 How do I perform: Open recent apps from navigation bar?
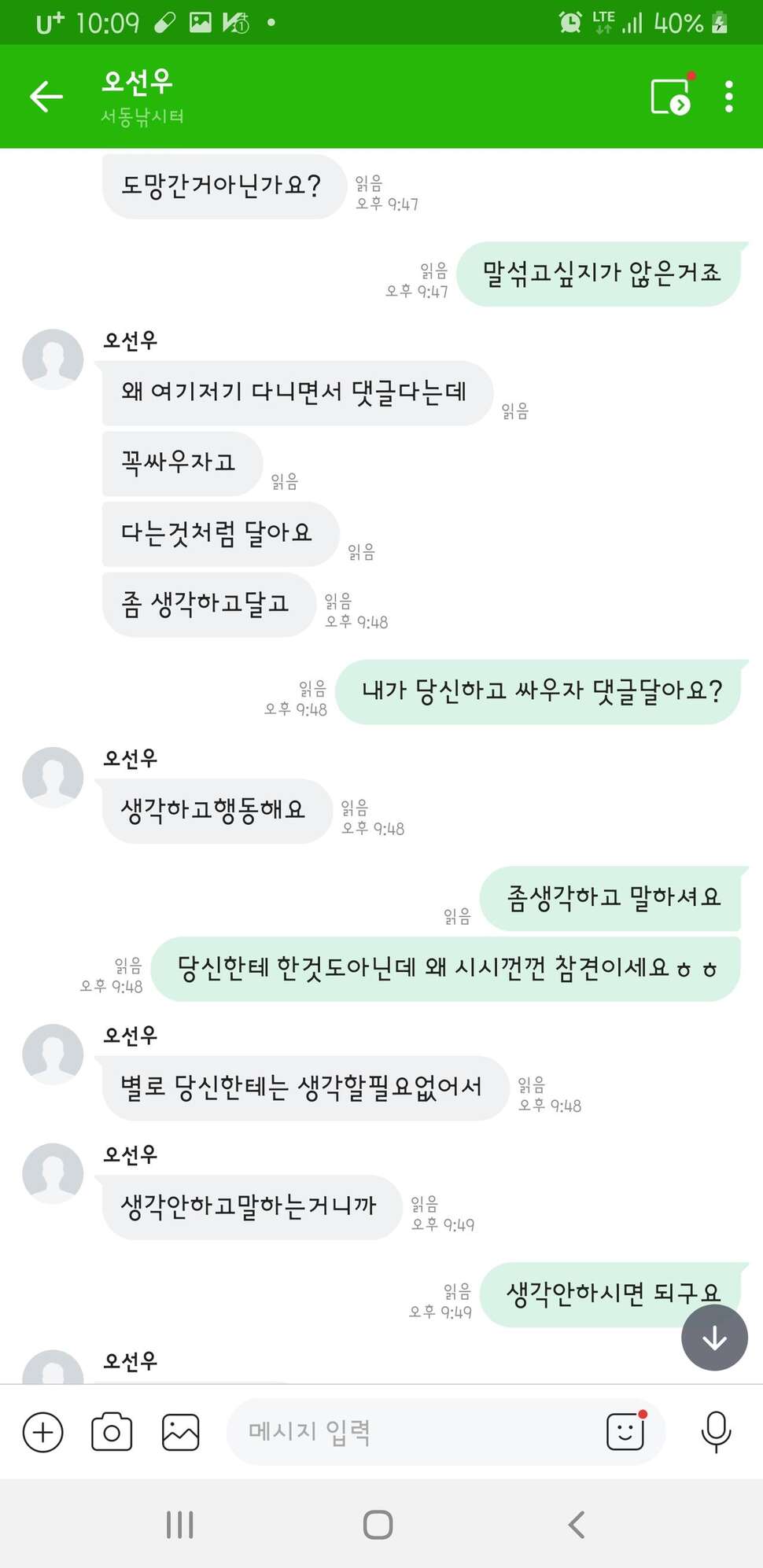(x=180, y=1525)
